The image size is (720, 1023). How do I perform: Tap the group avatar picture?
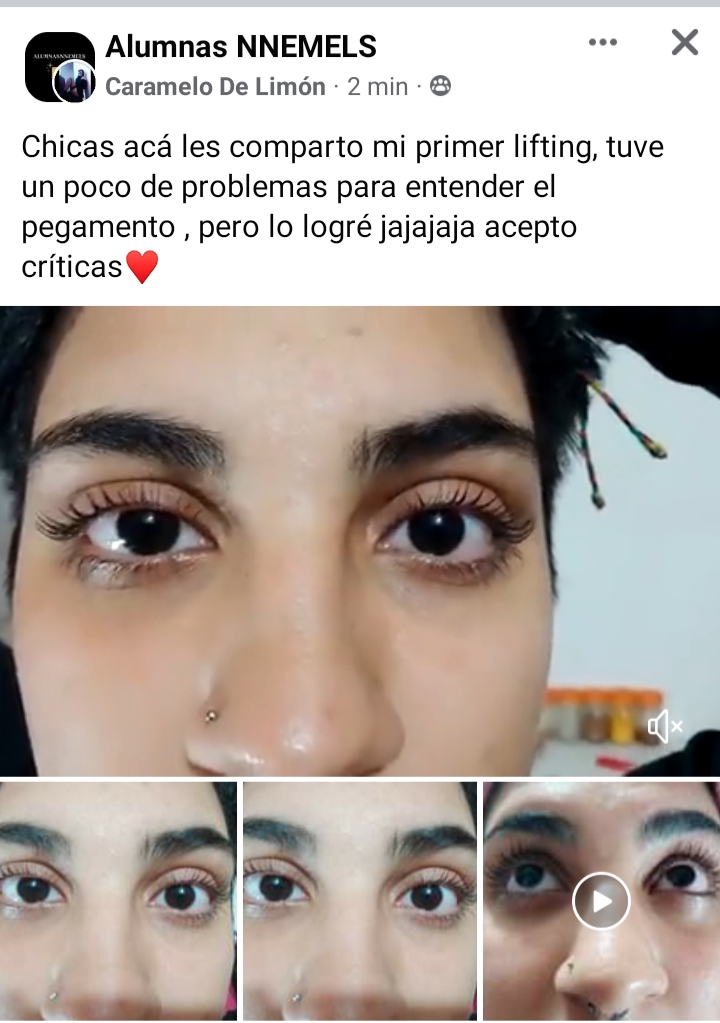coord(59,66)
